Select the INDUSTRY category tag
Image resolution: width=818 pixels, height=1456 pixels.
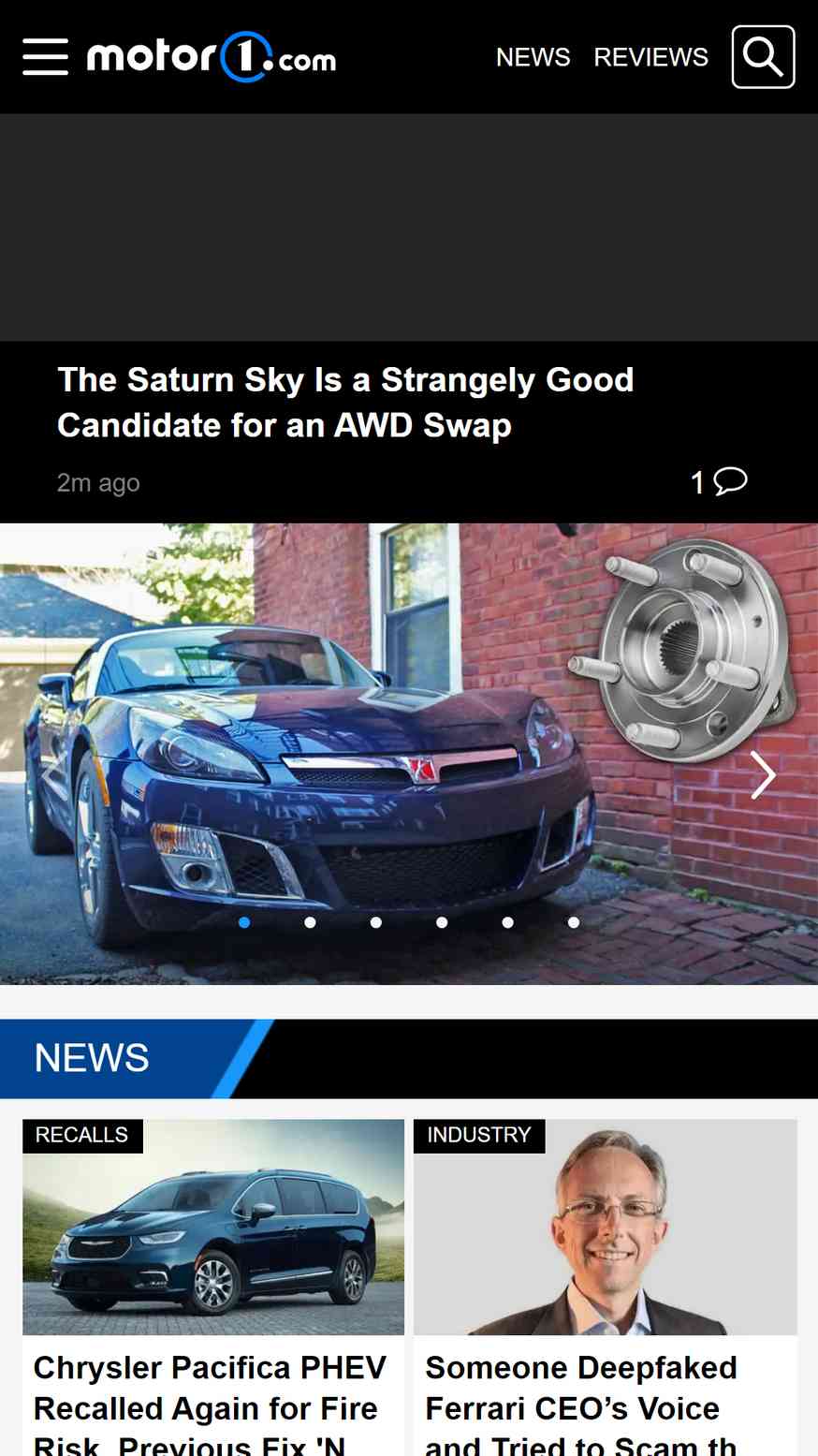click(479, 1135)
